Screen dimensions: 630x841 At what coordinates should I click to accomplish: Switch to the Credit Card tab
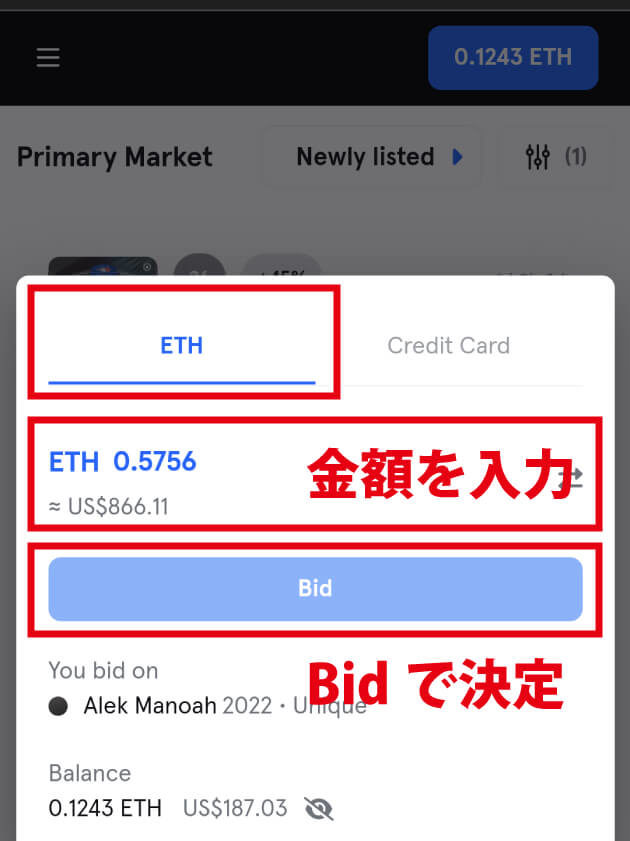[448, 346]
